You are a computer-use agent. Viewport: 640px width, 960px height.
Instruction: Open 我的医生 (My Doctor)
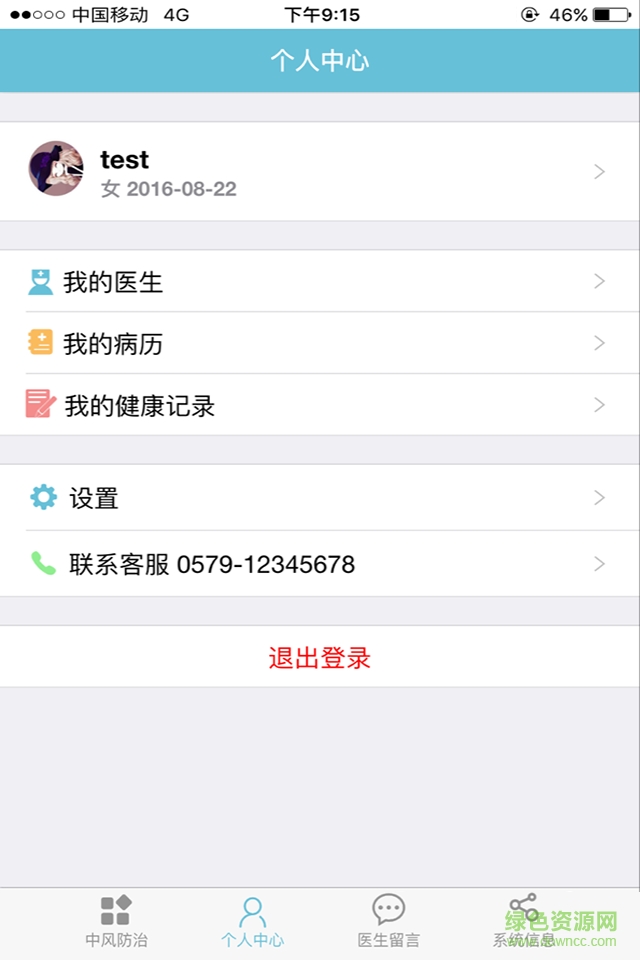pyautogui.click(x=320, y=282)
